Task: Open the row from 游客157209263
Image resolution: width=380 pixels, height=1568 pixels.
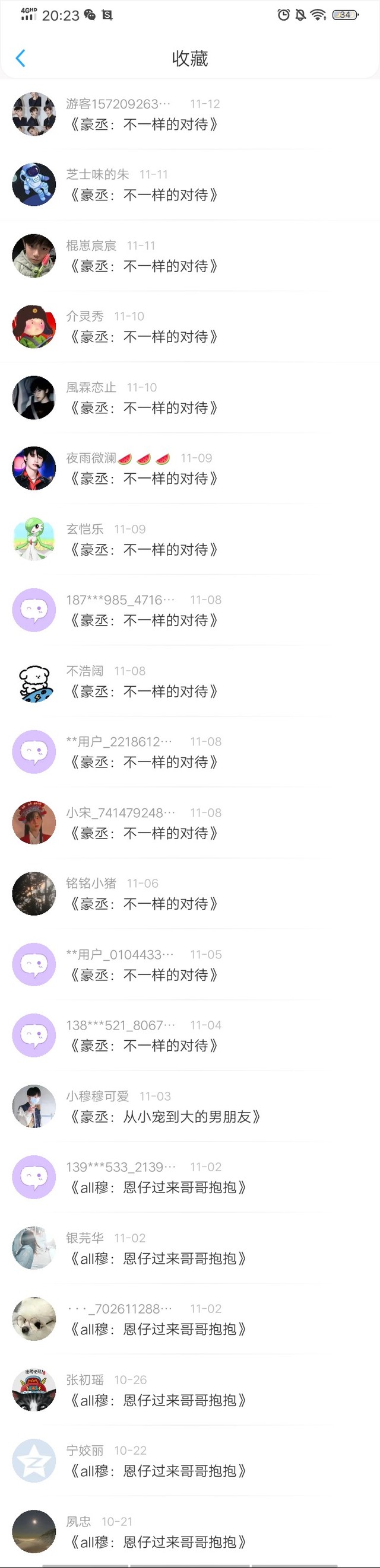Action: (x=190, y=114)
